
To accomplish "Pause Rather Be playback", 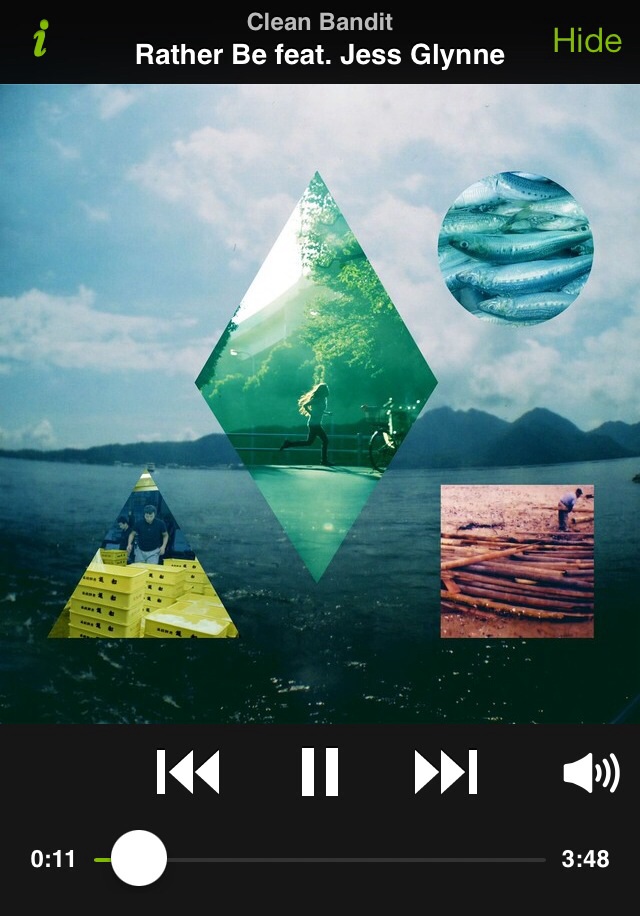I will click(320, 772).
